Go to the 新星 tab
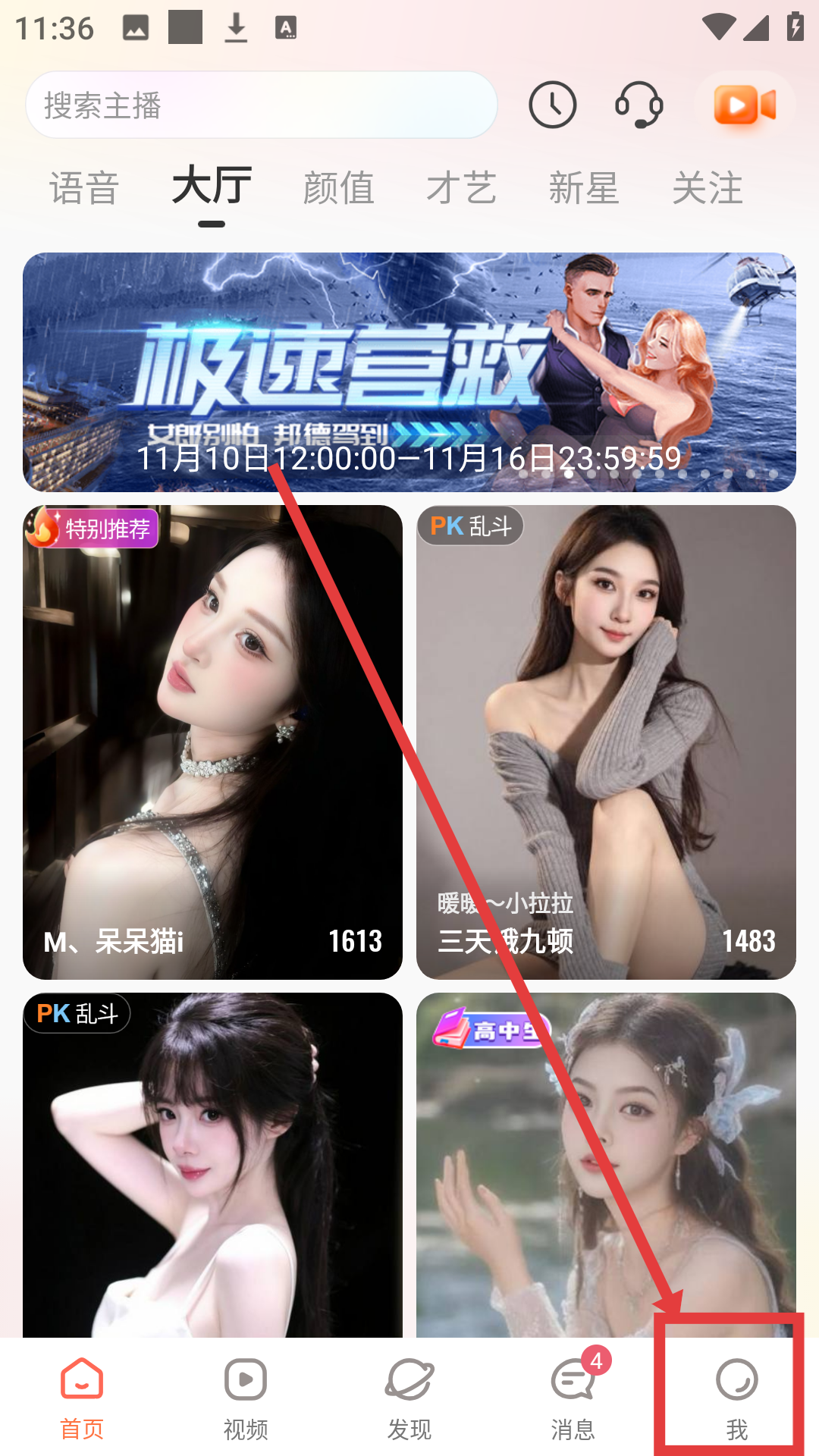 (584, 188)
